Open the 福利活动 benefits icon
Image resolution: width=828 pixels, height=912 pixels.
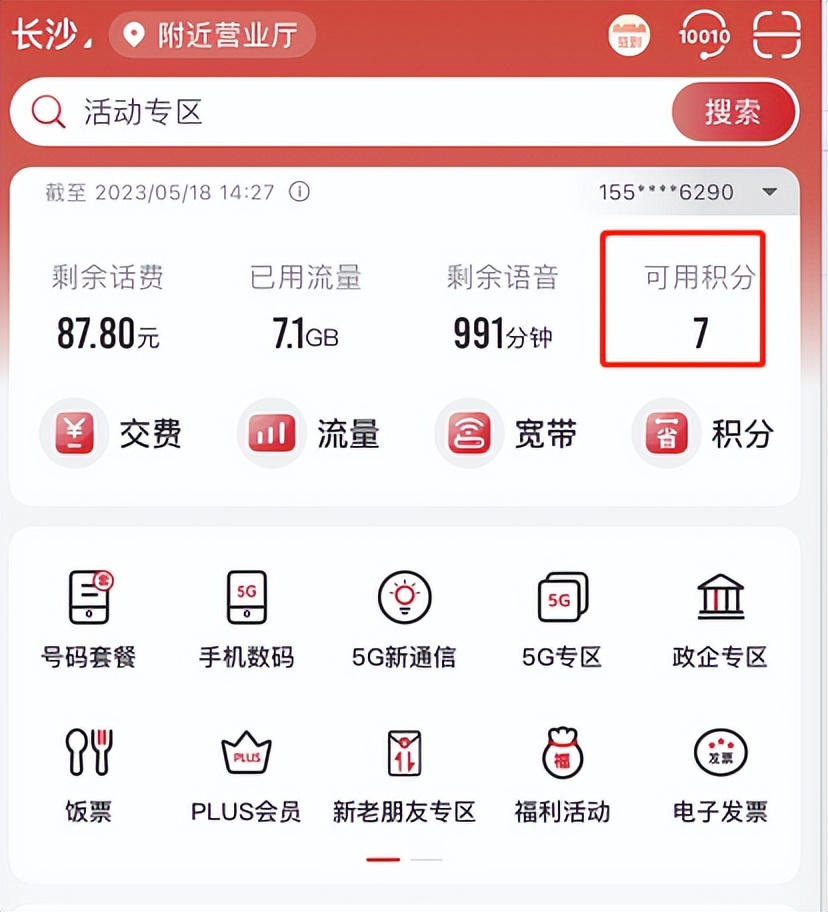(561, 770)
